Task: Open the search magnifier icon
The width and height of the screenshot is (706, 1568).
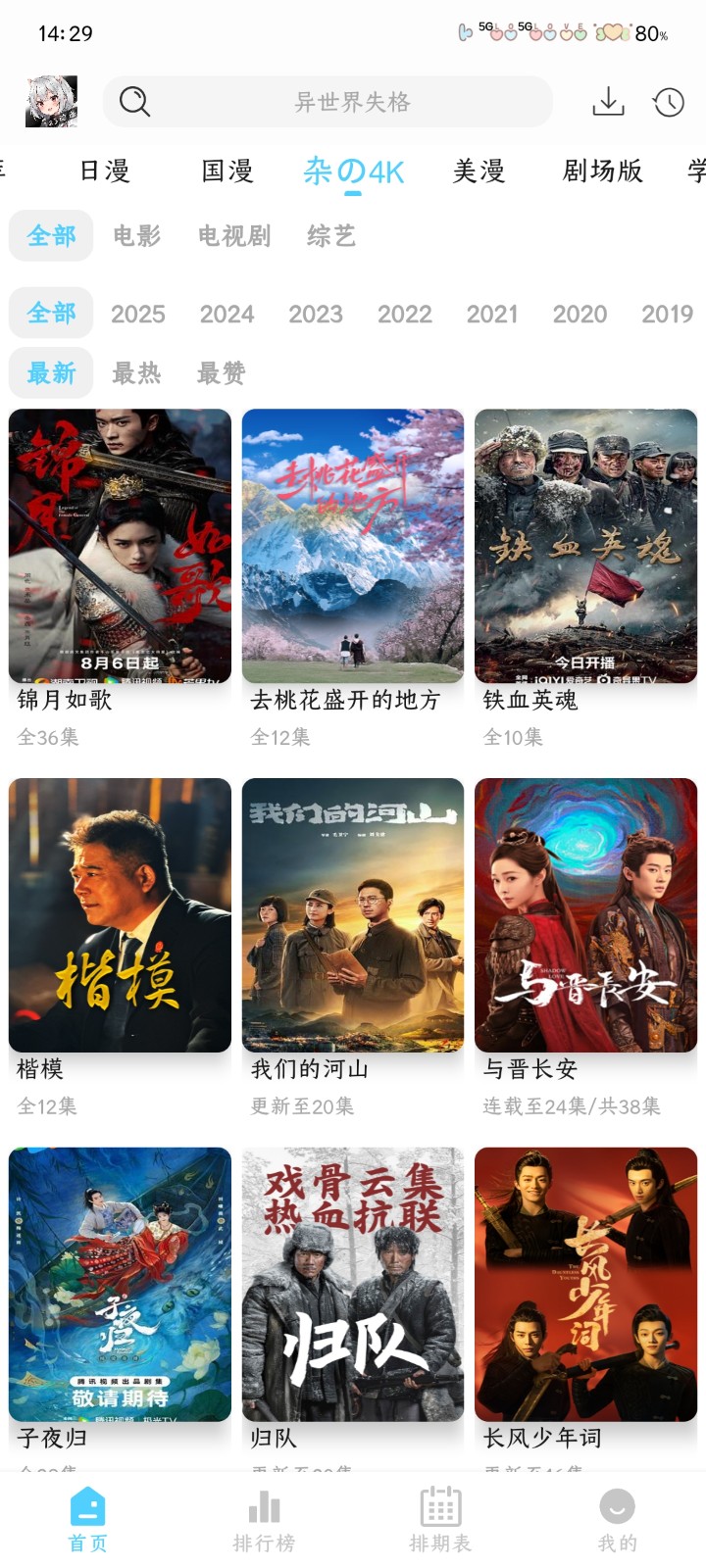Action: click(134, 101)
